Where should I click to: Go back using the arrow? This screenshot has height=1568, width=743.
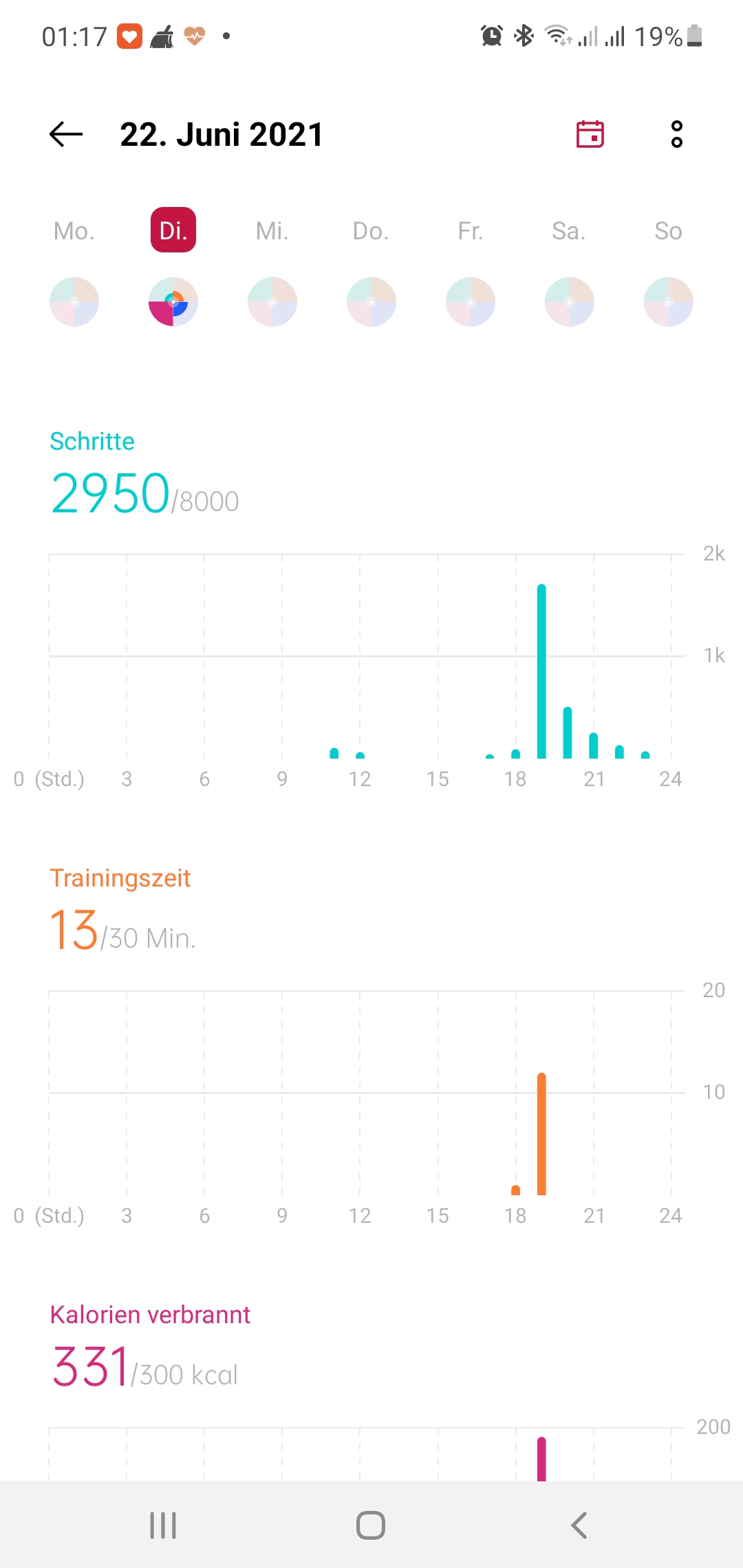tap(66, 134)
